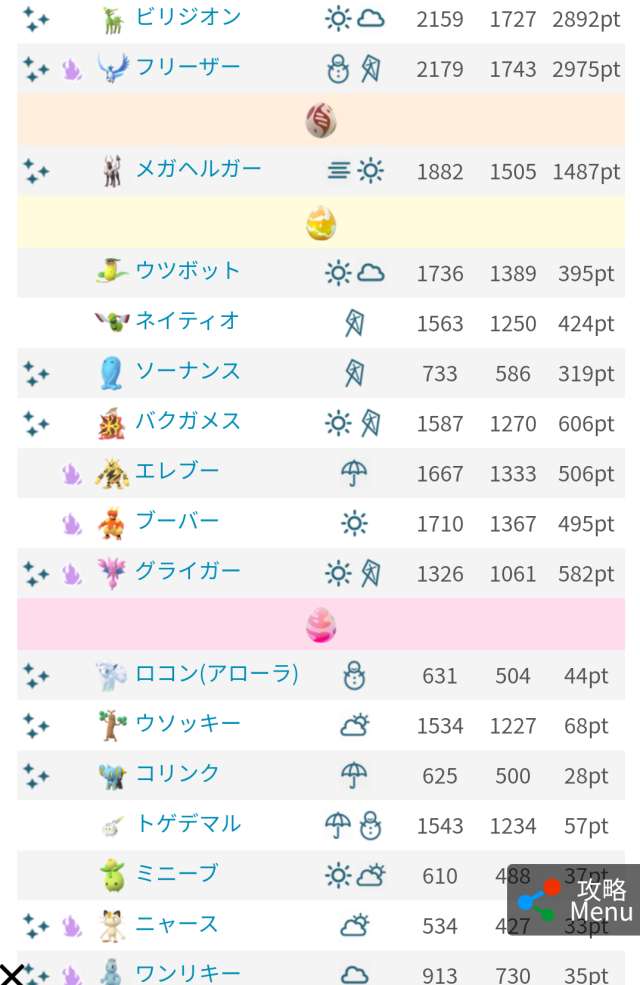View the ウソッキー entry

(x=188, y=725)
